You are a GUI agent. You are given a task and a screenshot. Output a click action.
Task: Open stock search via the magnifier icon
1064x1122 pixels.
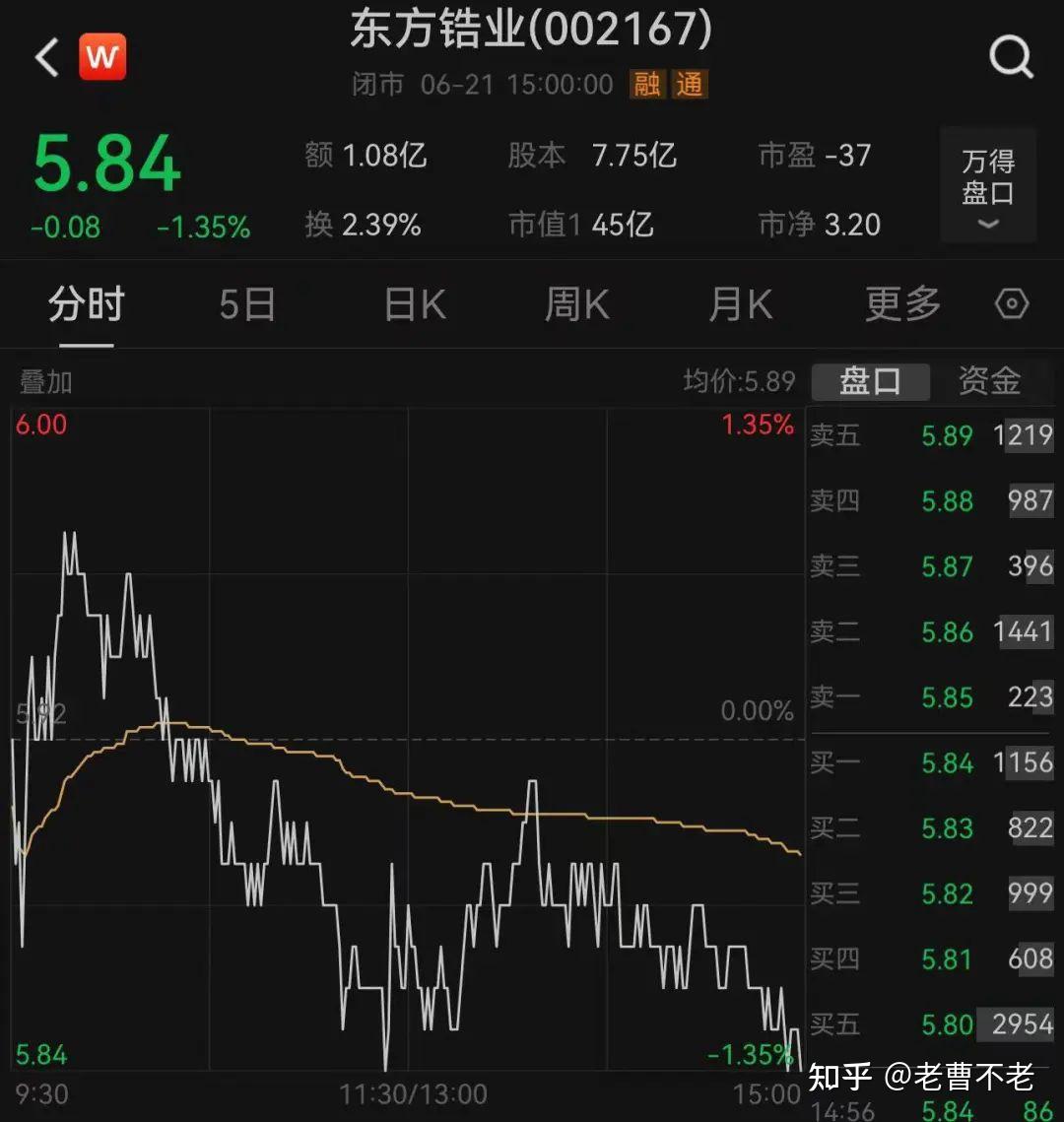(x=1013, y=56)
